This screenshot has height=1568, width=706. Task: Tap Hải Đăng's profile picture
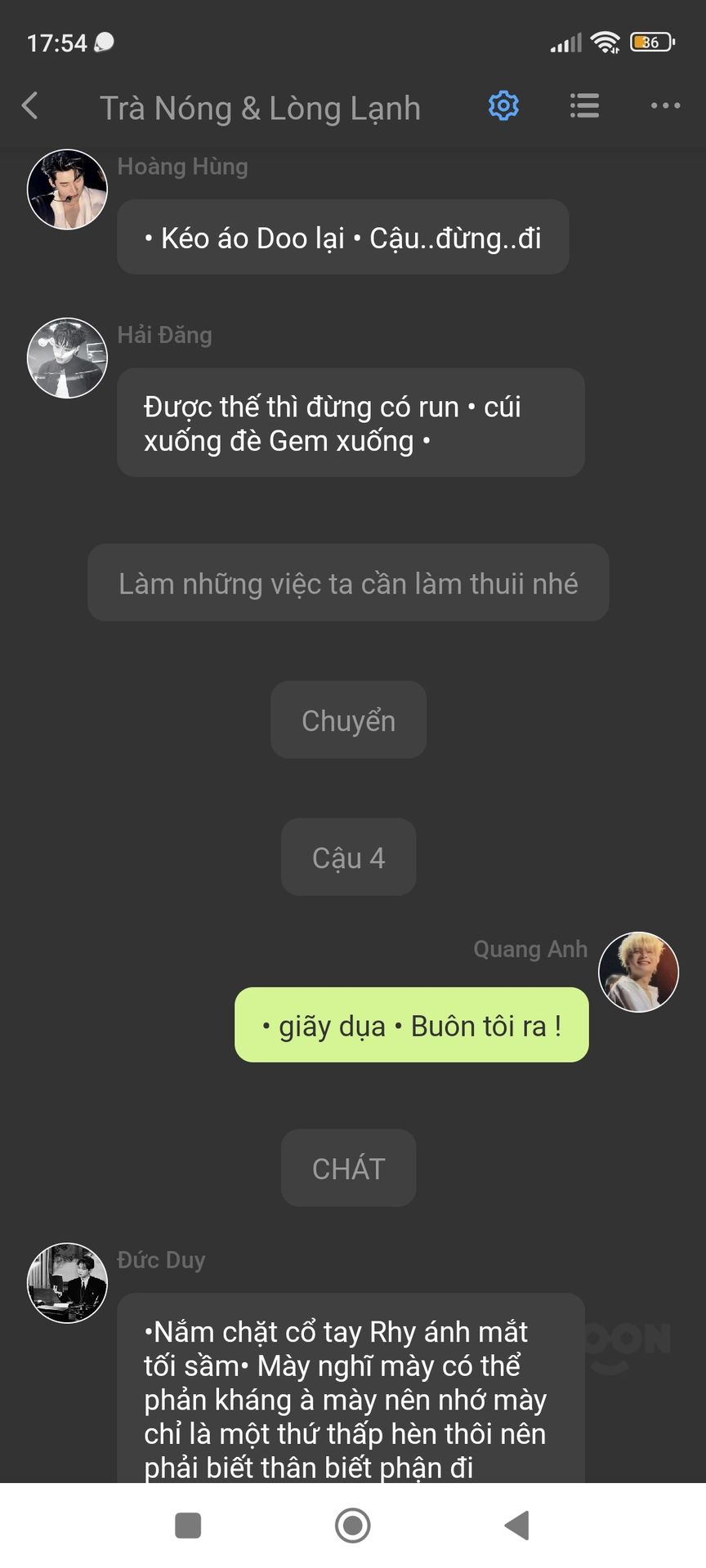(67, 358)
